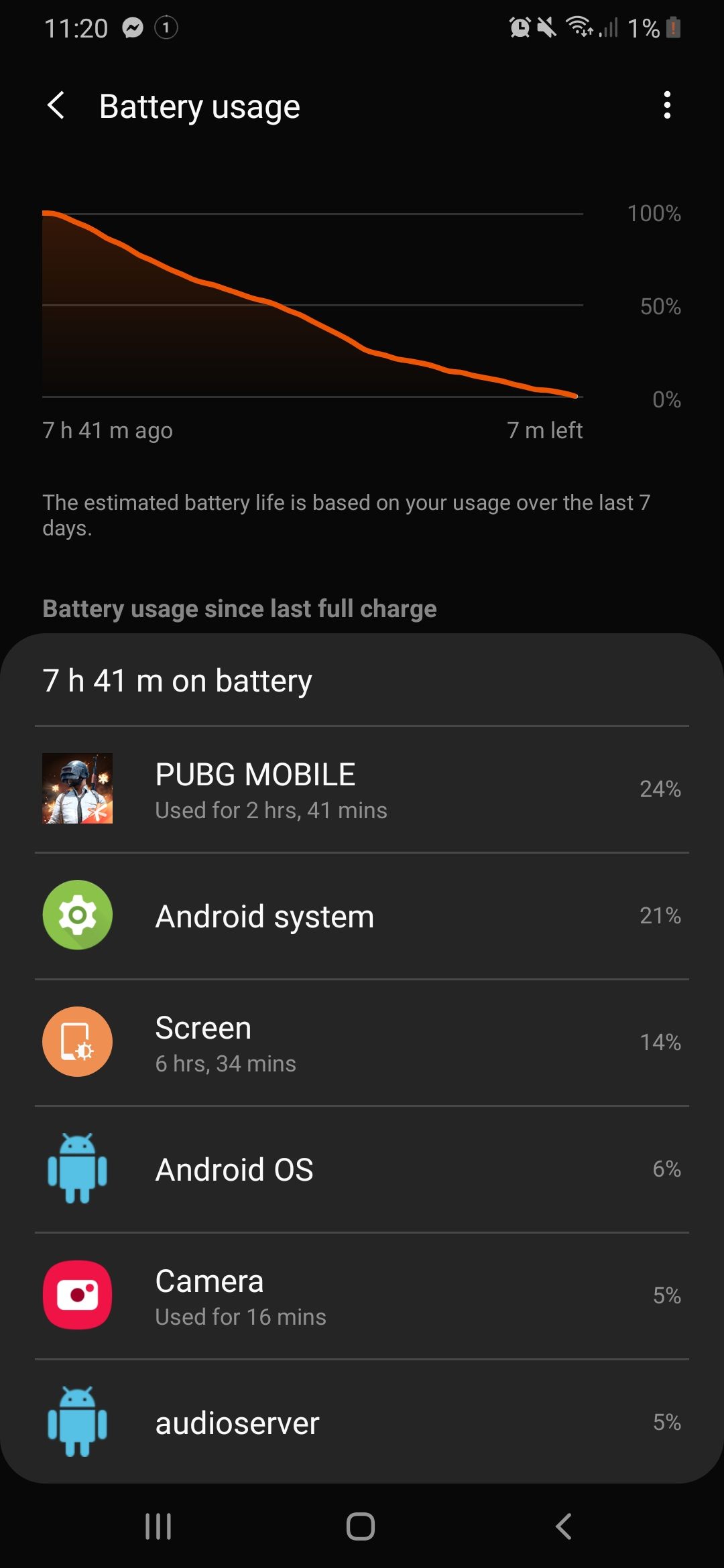Tap the back arrow next to Battery usage
Viewport: 724px width, 1568px height.
[56, 106]
